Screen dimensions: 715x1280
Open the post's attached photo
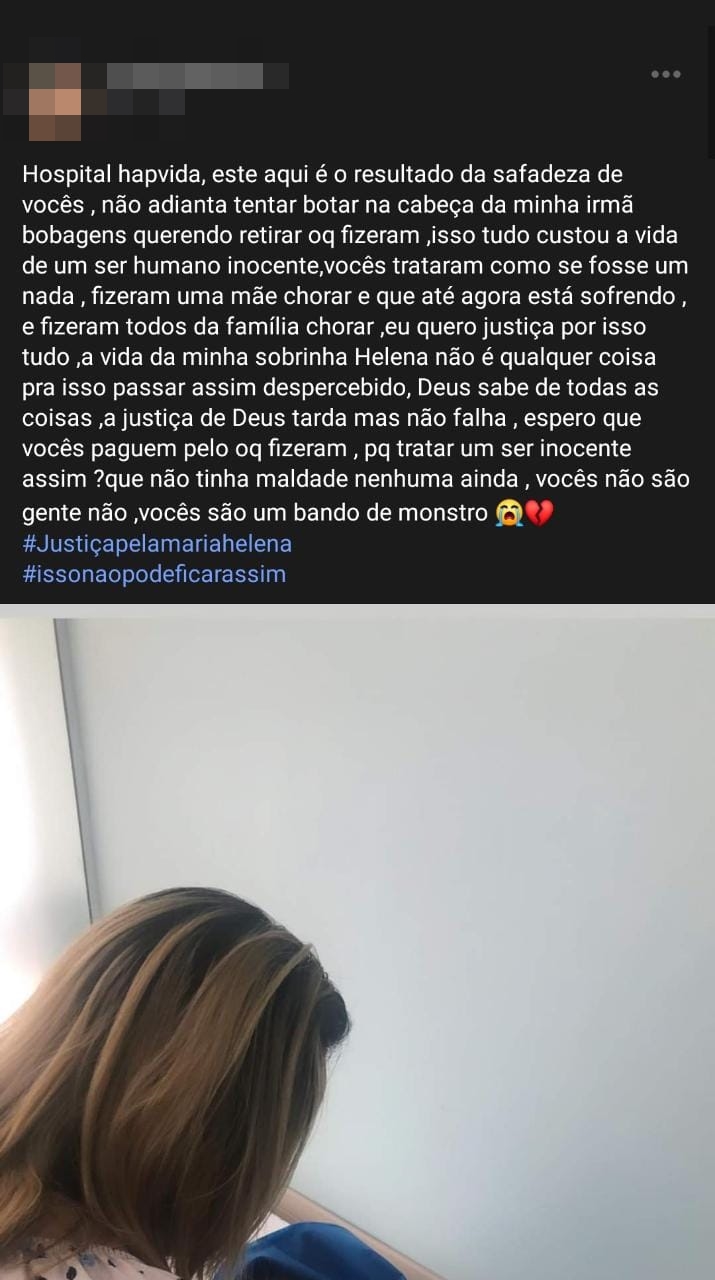[x=357, y=942]
